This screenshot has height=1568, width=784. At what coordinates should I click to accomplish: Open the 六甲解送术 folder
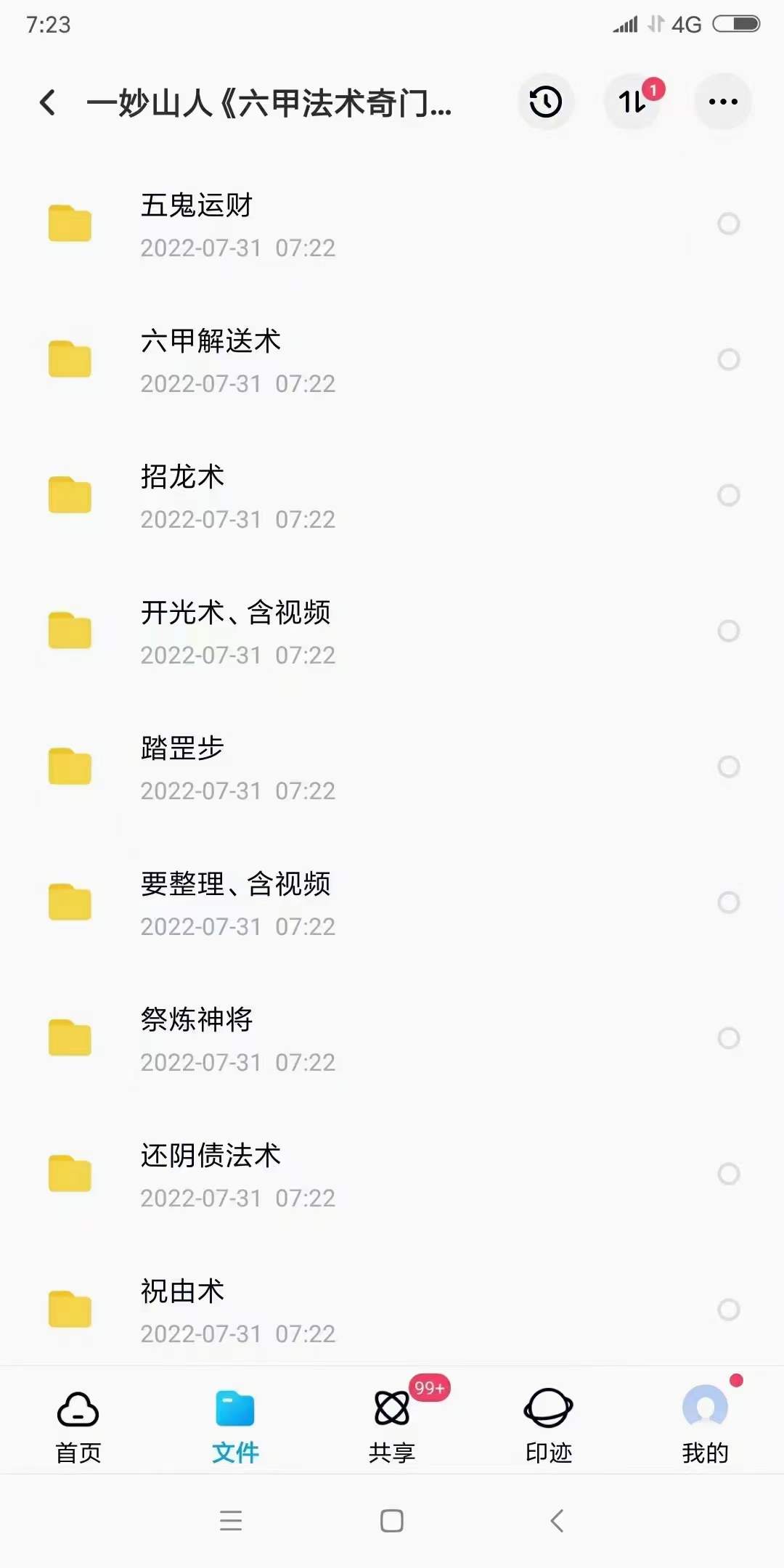(392, 359)
